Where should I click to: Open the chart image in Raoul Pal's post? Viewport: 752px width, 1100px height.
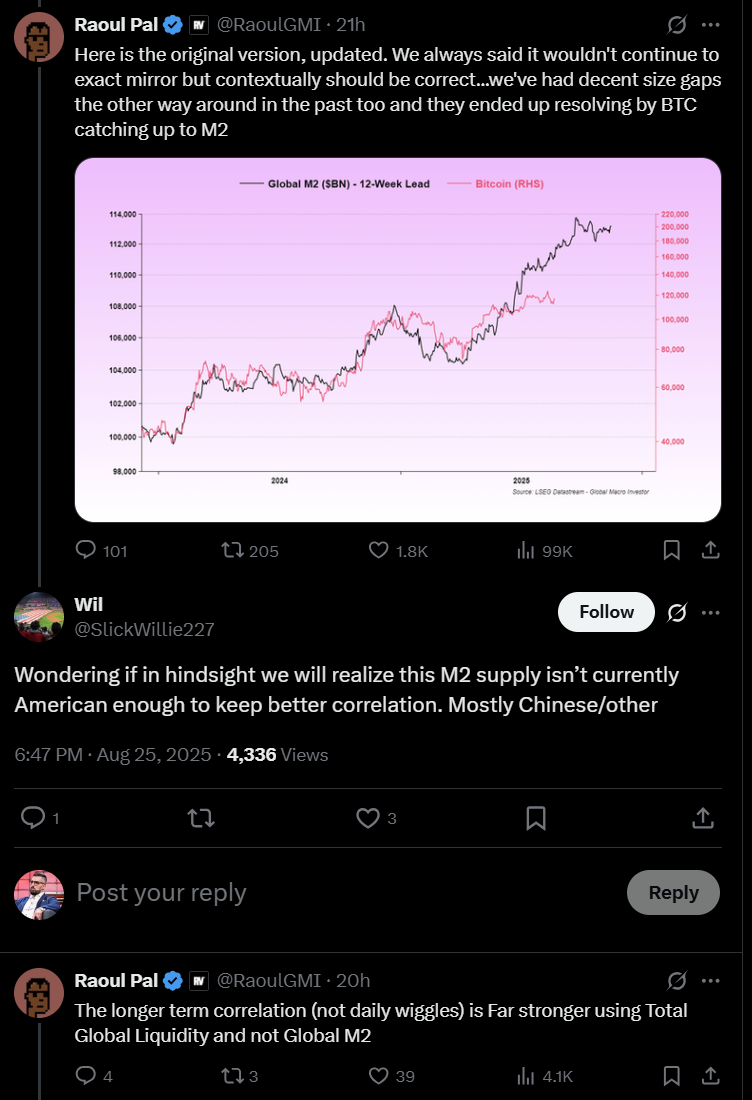(398, 340)
